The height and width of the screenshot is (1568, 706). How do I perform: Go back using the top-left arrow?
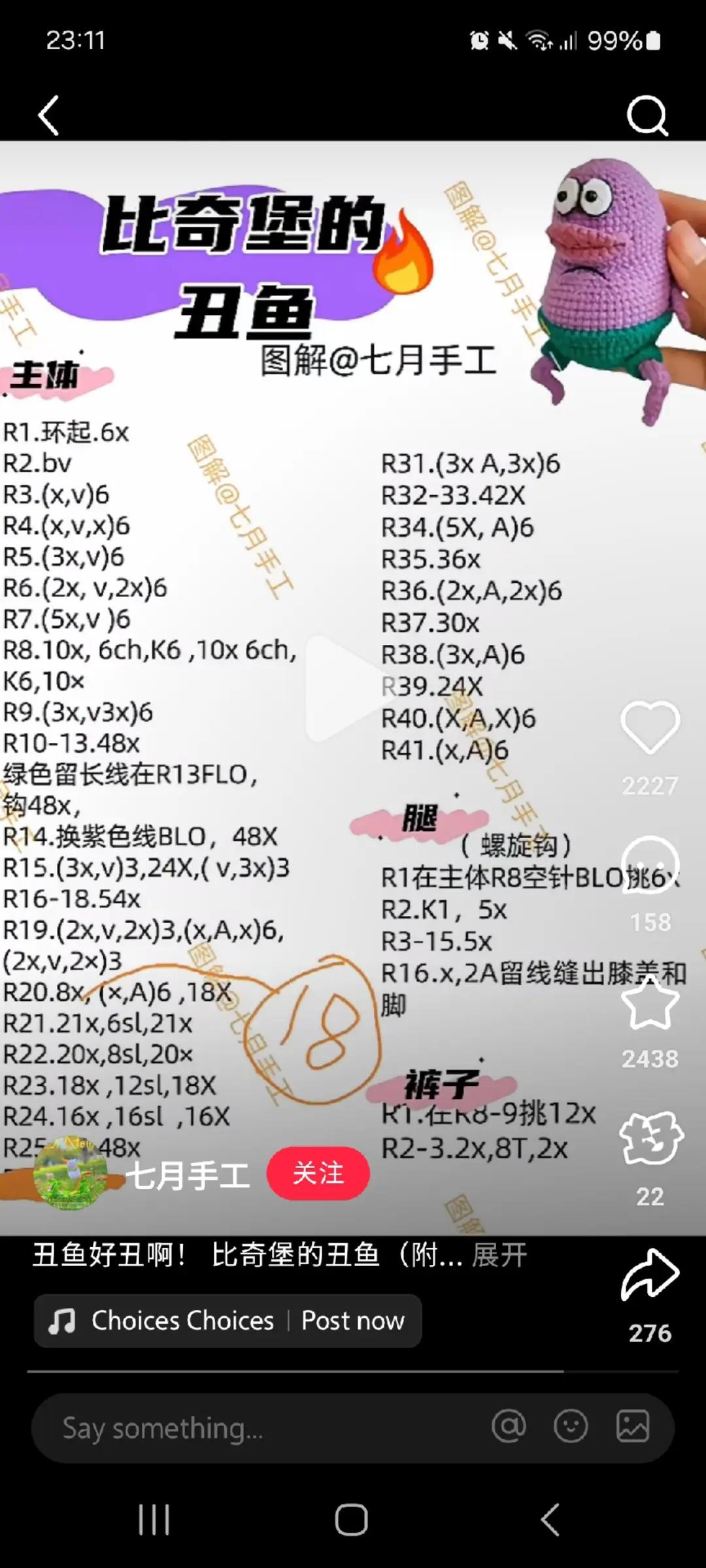[49, 116]
